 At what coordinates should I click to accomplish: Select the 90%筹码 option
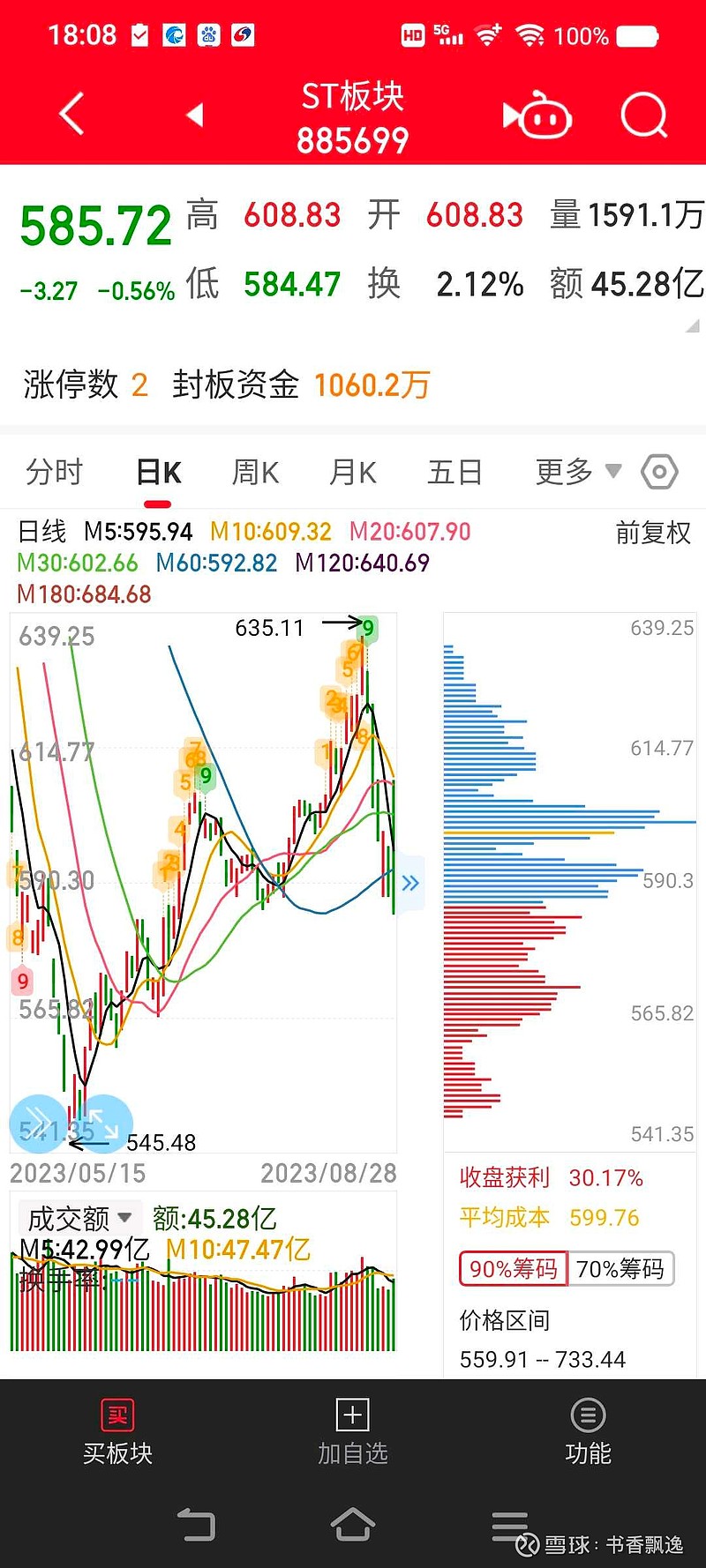tap(514, 1268)
